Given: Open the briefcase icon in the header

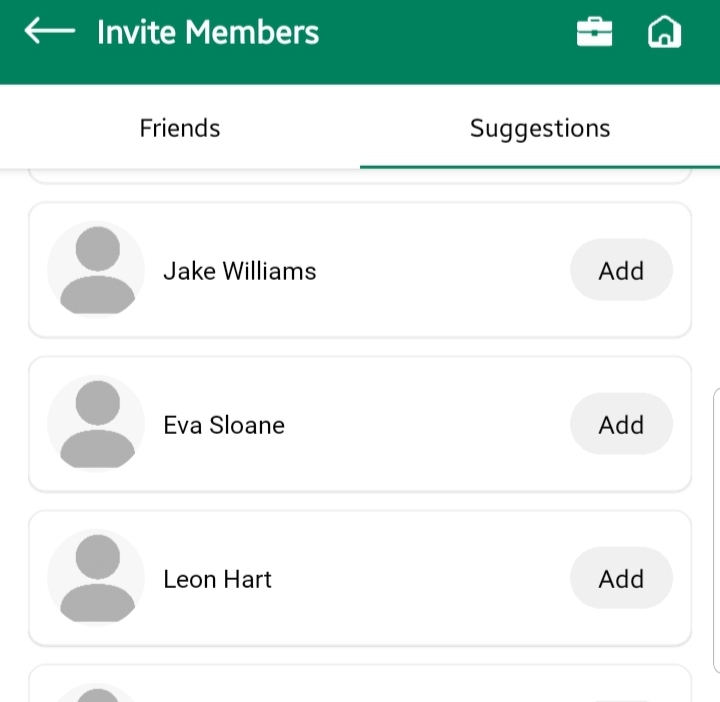Looking at the screenshot, I should tap(595, 33).
